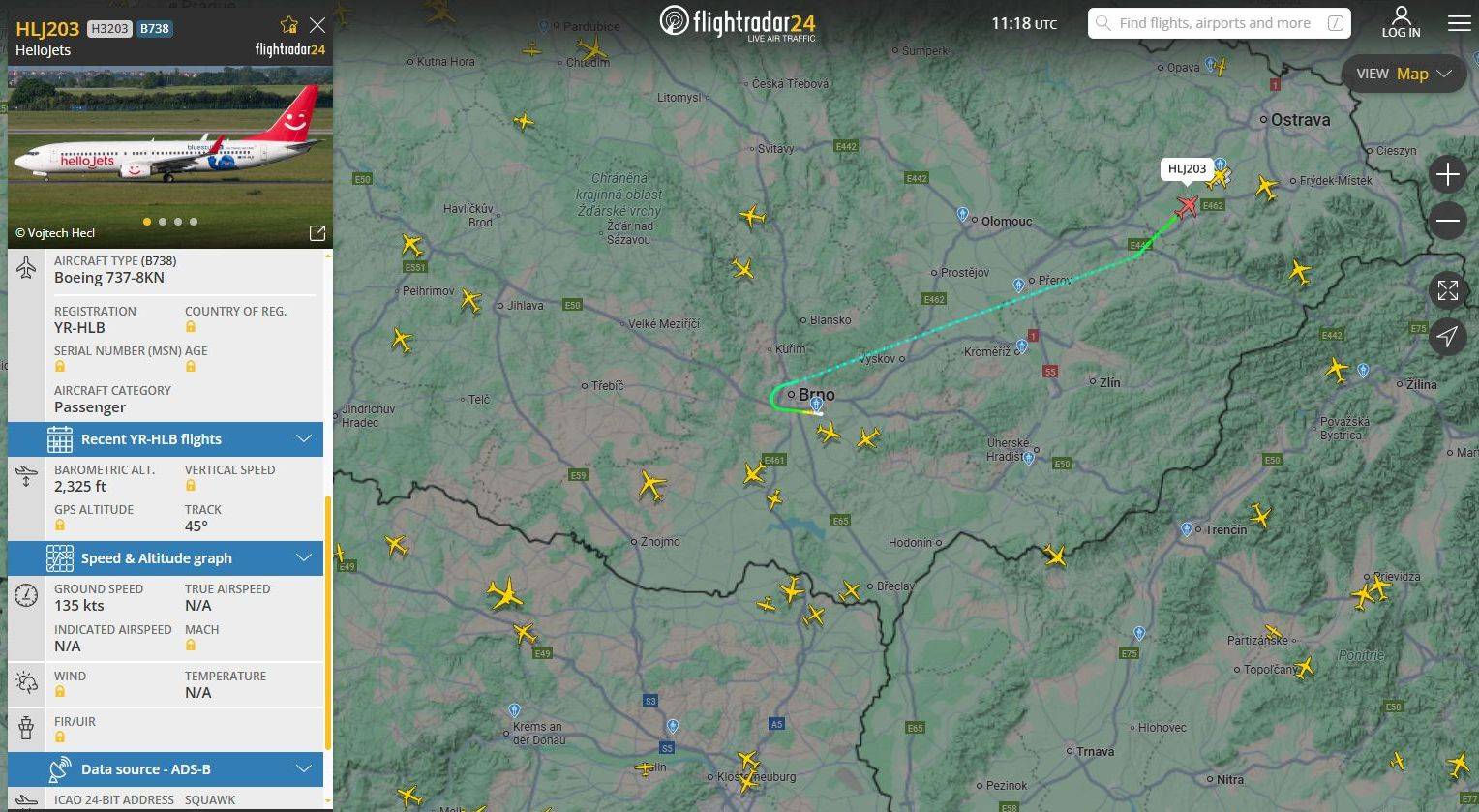1479x812 pixels.
Task: Close the HLJ203 flight details panel
Action: [x=317, y=25]
